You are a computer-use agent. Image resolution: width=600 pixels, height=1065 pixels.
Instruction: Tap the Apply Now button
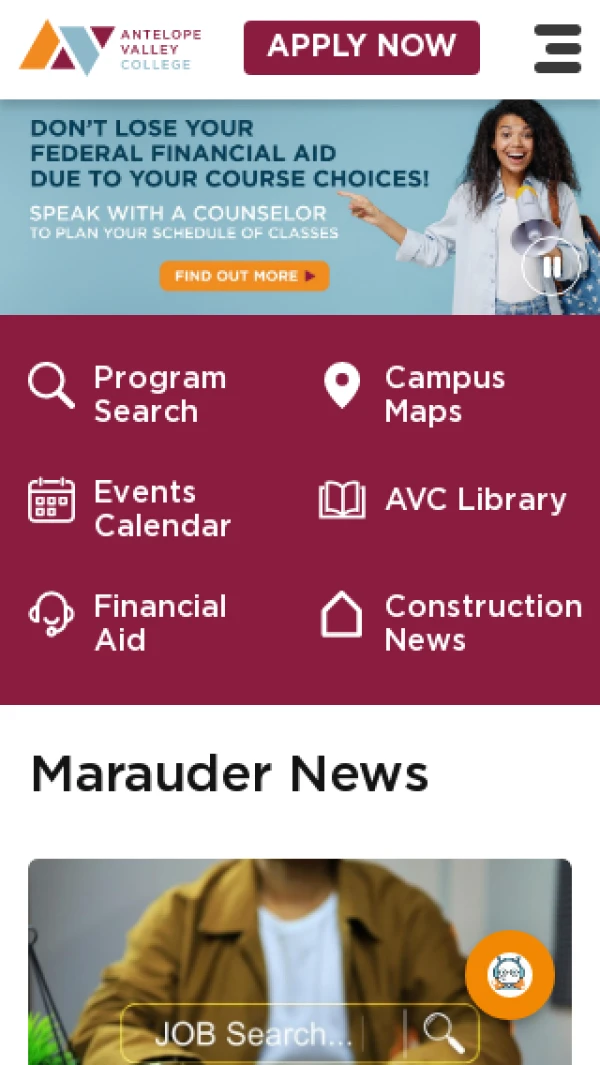point(361,47)
